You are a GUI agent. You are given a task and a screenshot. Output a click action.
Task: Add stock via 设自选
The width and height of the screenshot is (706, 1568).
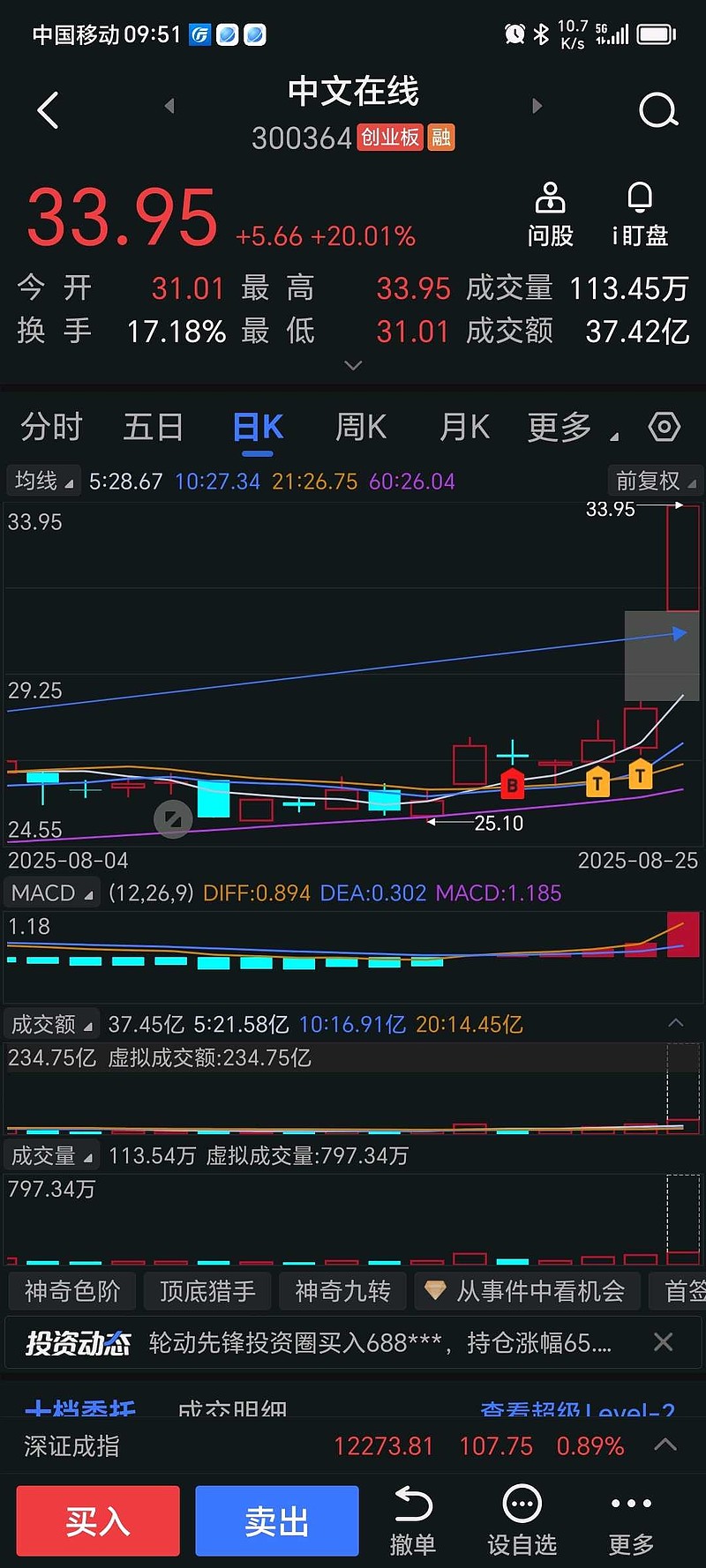tap(522, 1520)
